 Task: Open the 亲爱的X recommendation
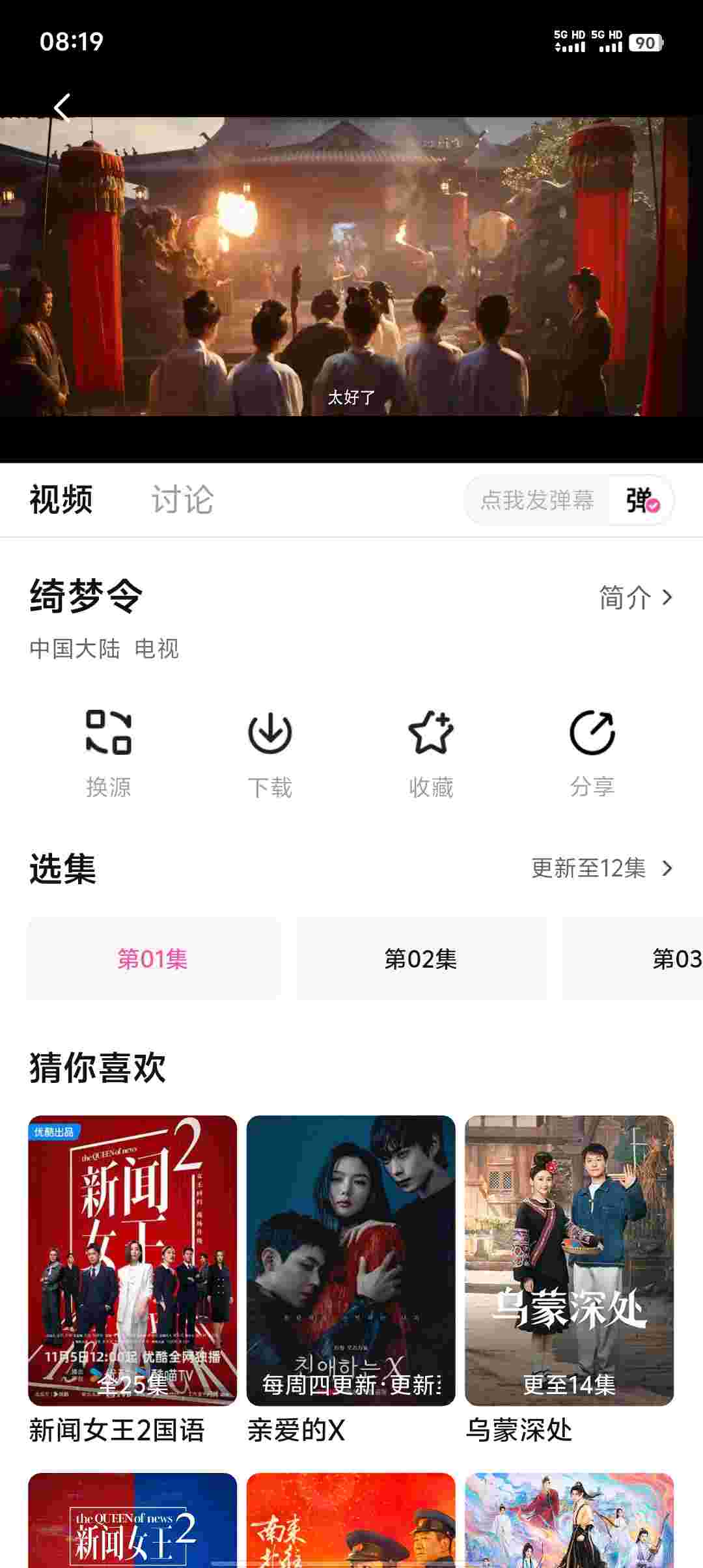click(x=351, y=1260)
